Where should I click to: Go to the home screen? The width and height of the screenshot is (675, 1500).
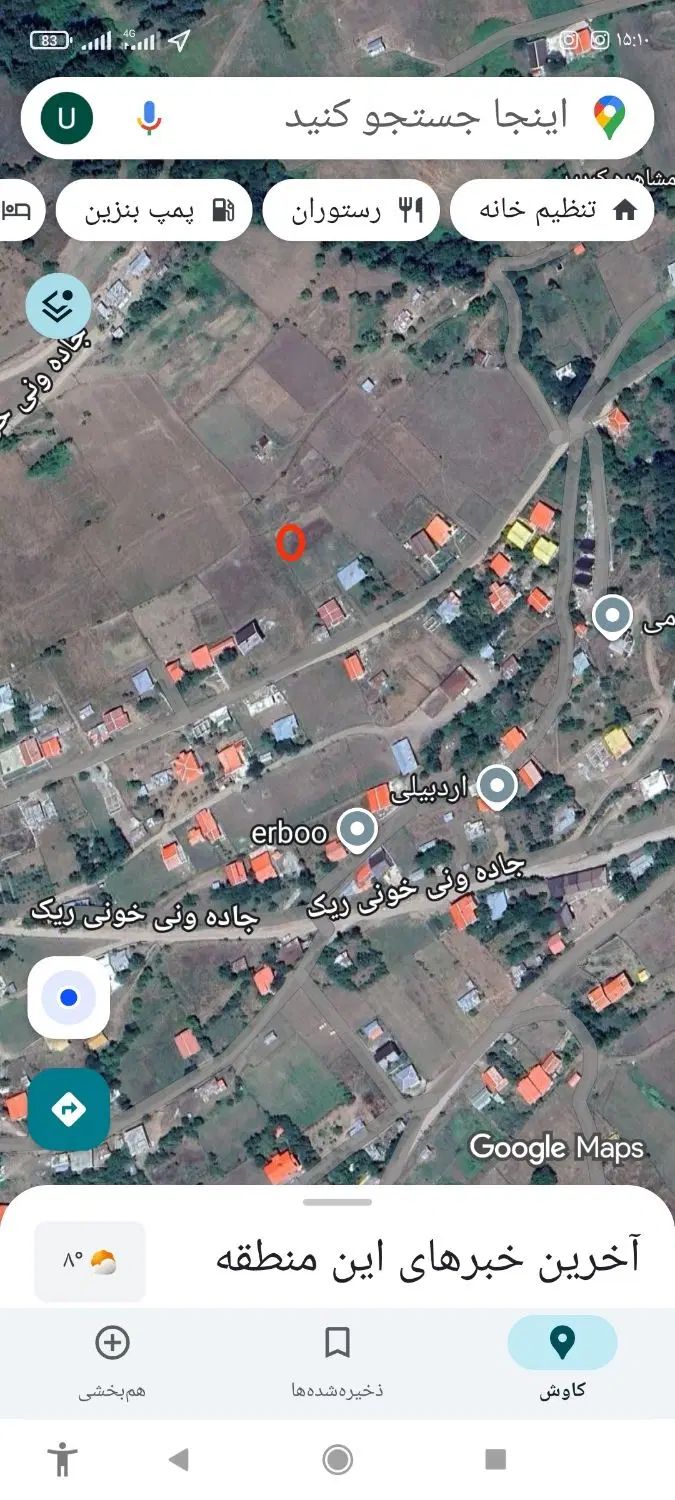[338, 1459]
